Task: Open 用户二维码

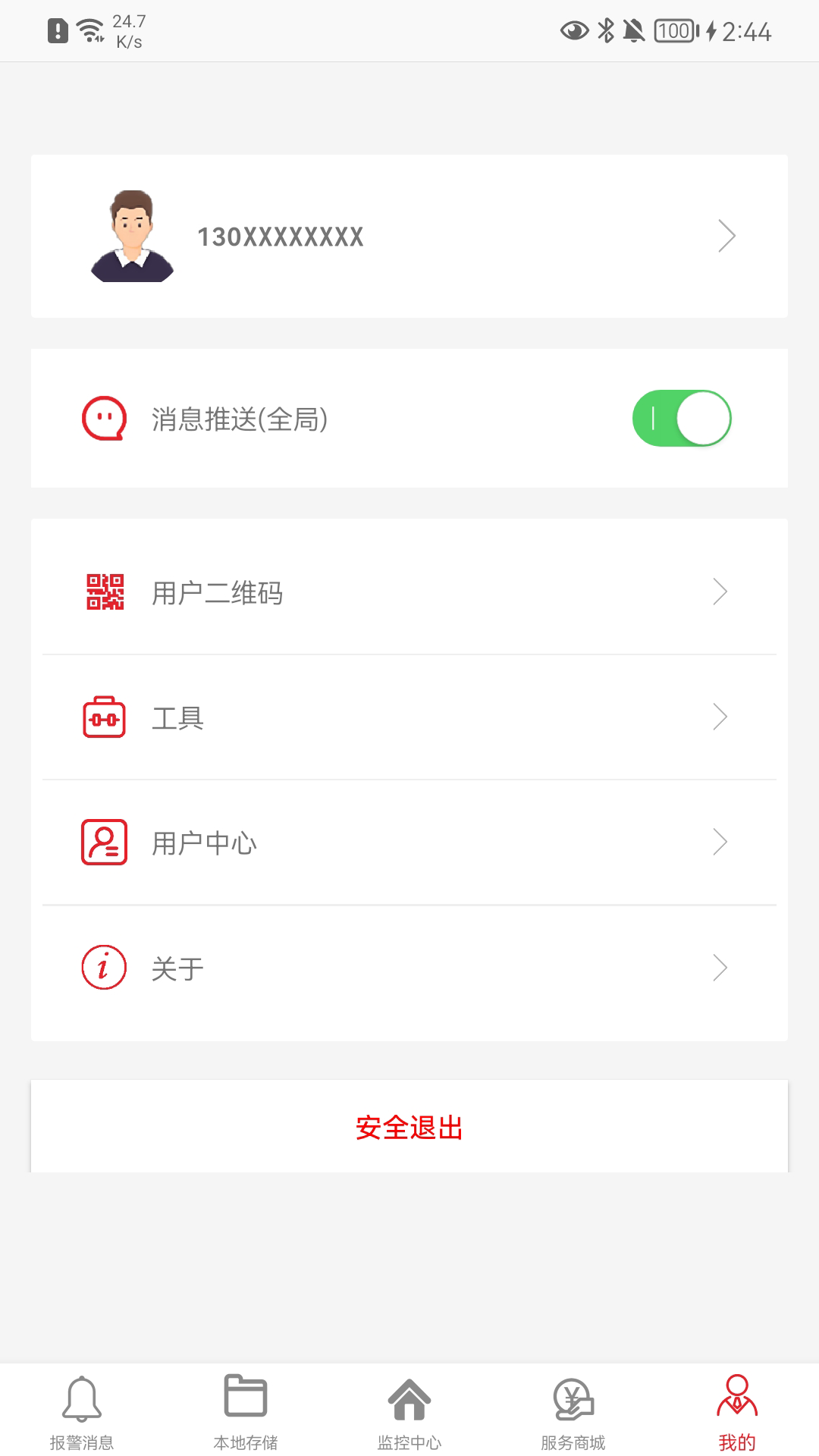Action: click(409, 592)
